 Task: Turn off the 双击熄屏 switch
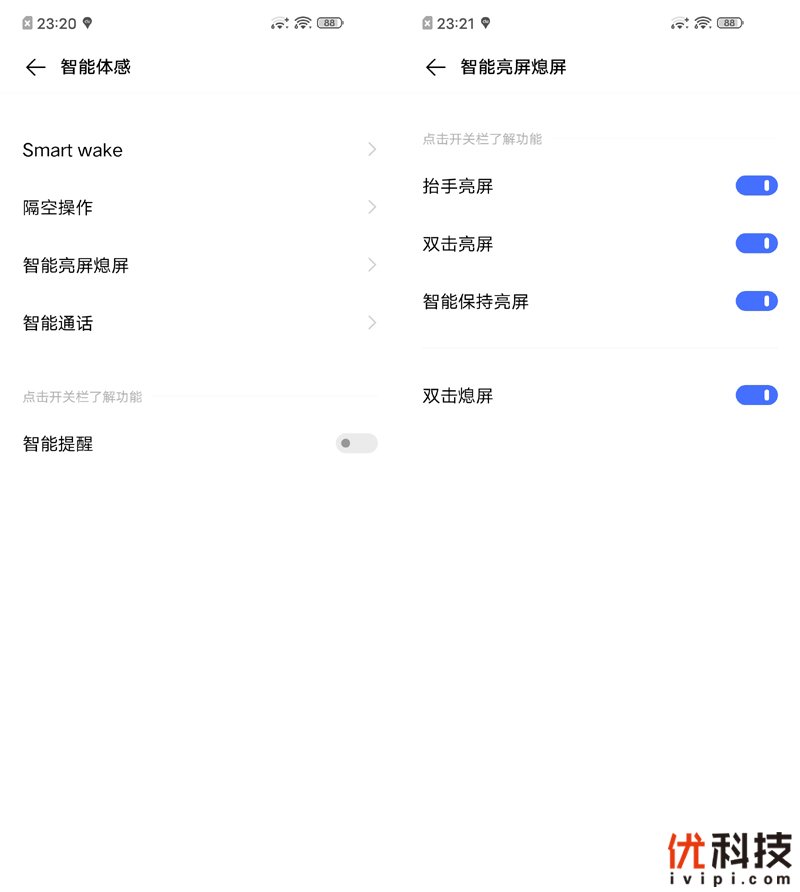pos(757,395)
